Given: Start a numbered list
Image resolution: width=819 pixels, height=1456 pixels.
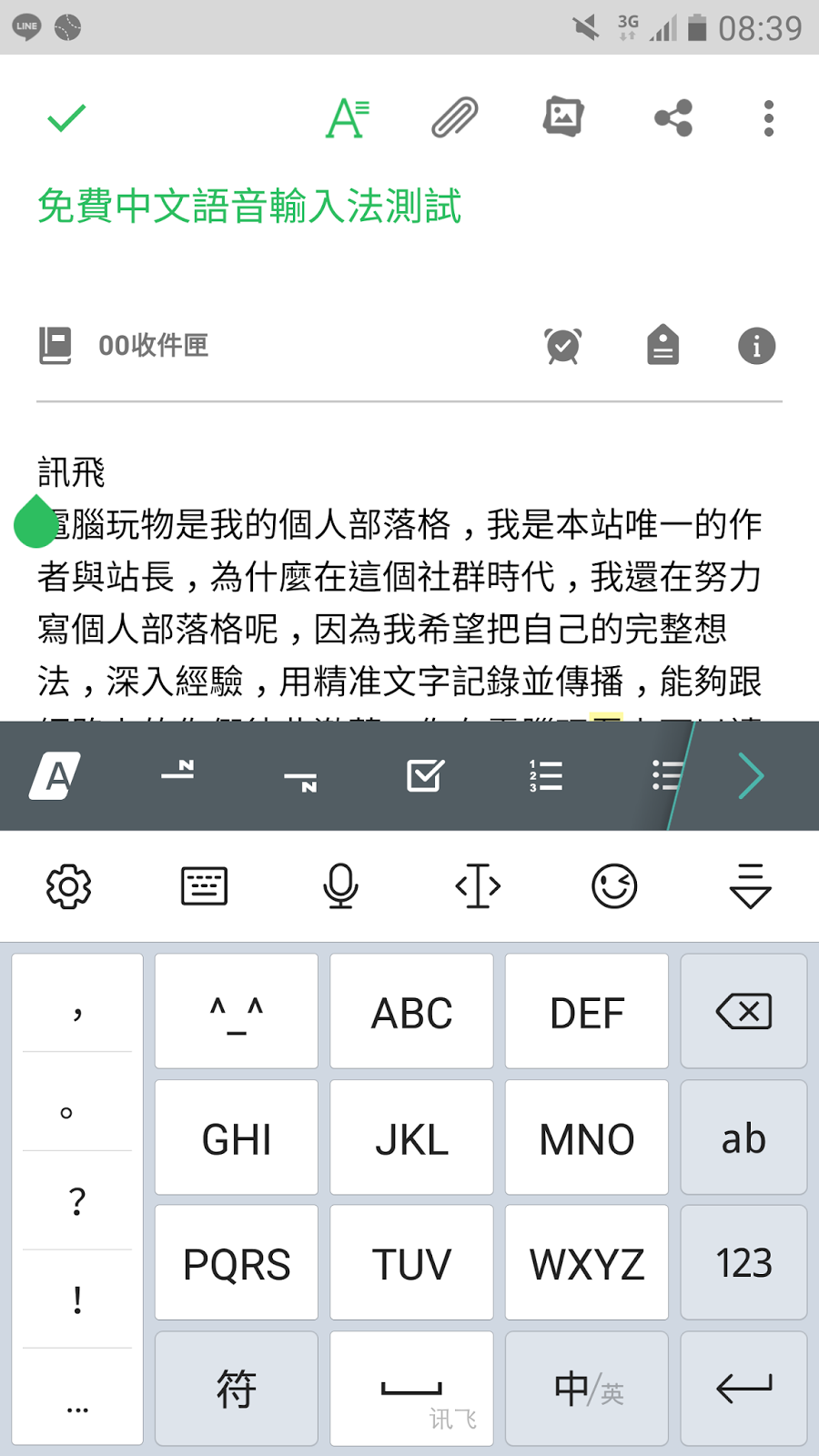Looking at the screenshot, I should point(546,776).
